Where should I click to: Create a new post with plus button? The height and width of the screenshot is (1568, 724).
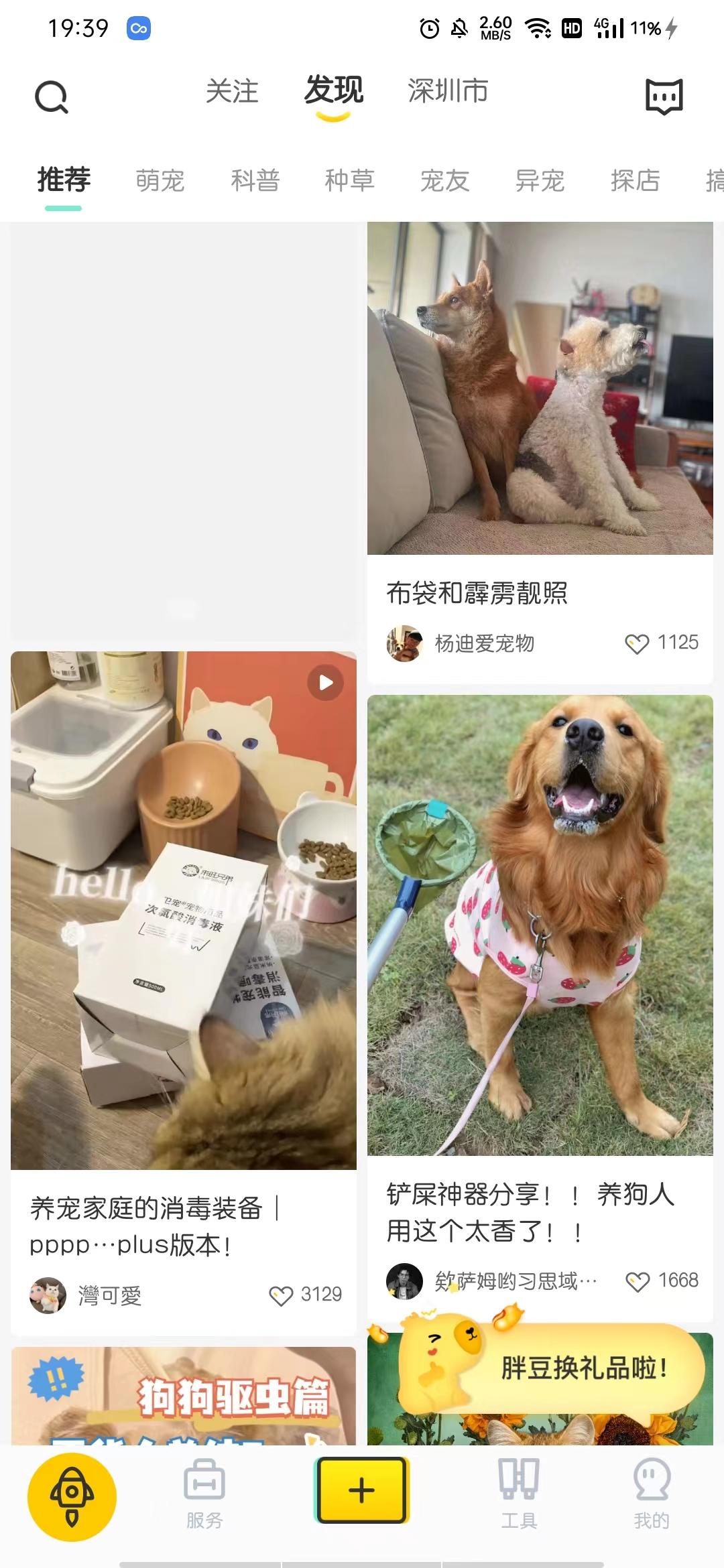point(361,1490)
